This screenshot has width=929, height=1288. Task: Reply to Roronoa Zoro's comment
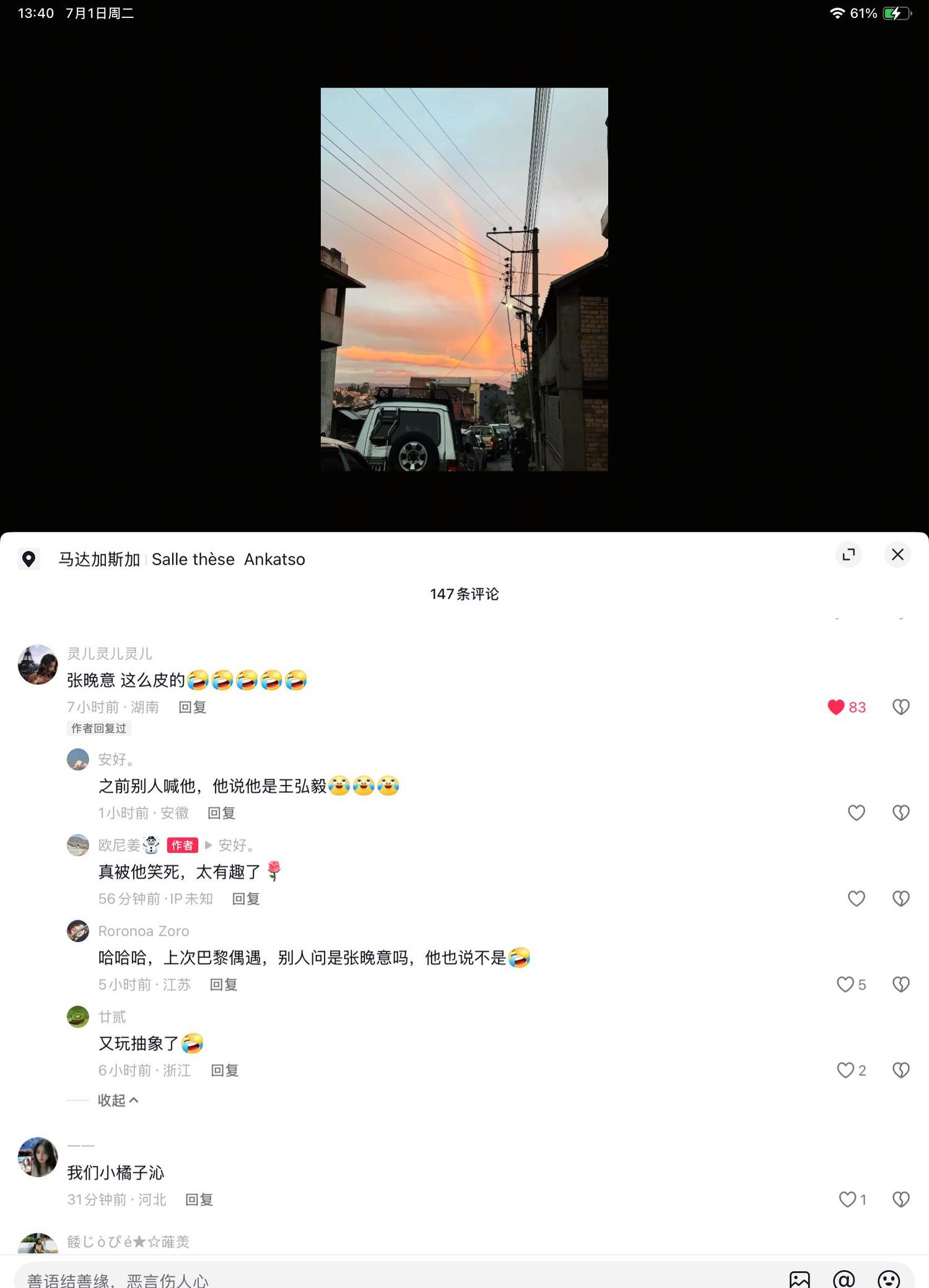(x=224, y=984)
